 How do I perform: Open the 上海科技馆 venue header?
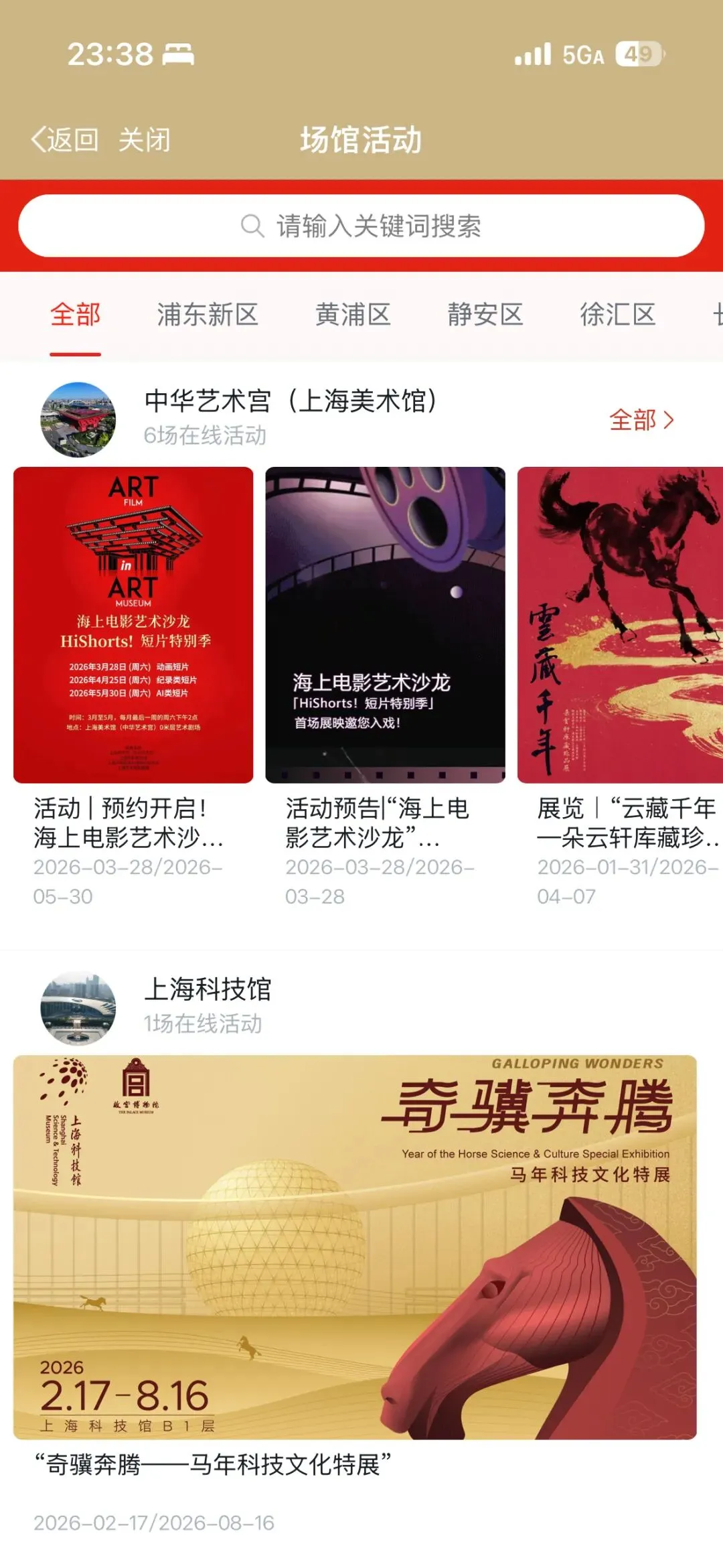208,990
